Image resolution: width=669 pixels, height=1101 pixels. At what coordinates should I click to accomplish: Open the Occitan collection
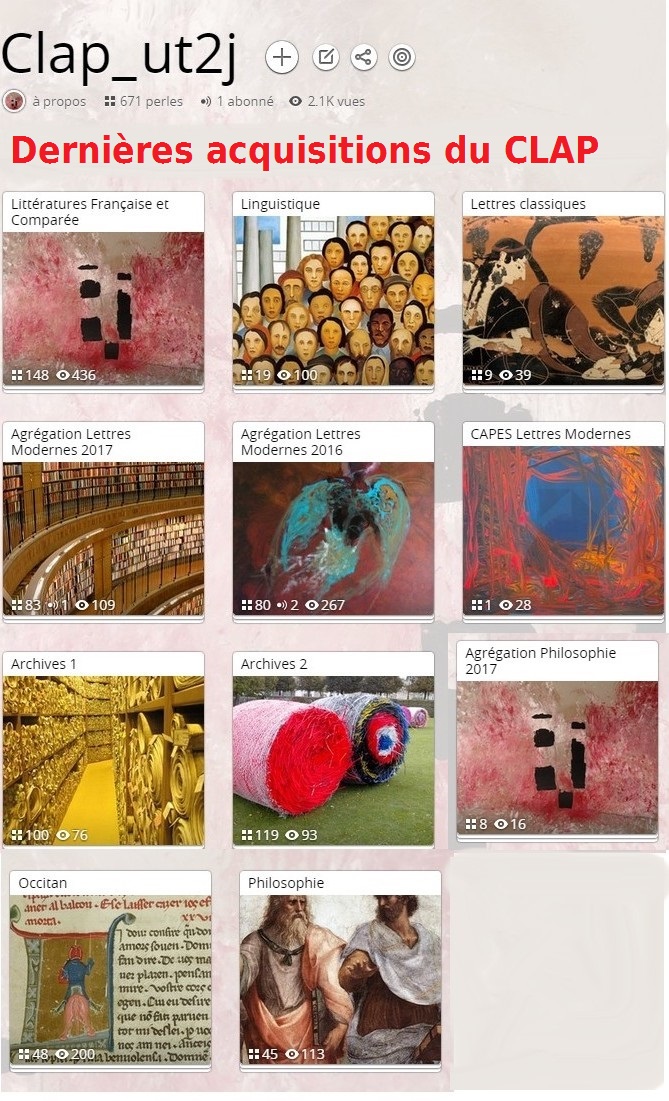tap(110, 980)
